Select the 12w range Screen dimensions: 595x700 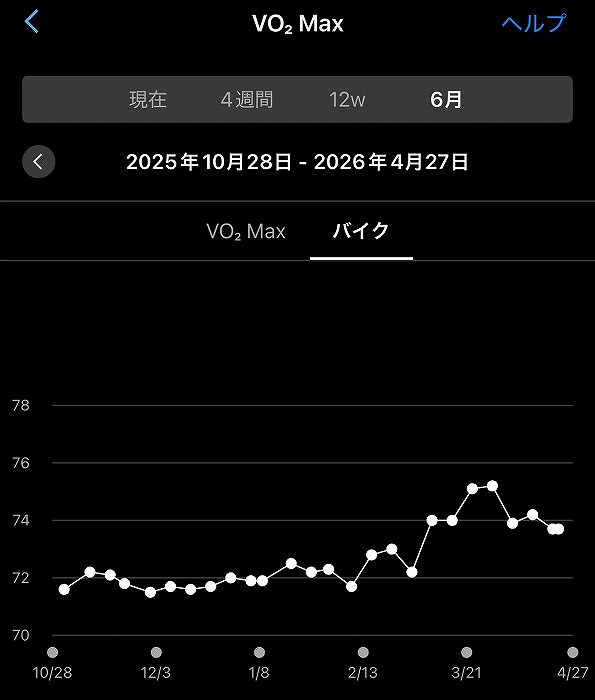point(347,100)
